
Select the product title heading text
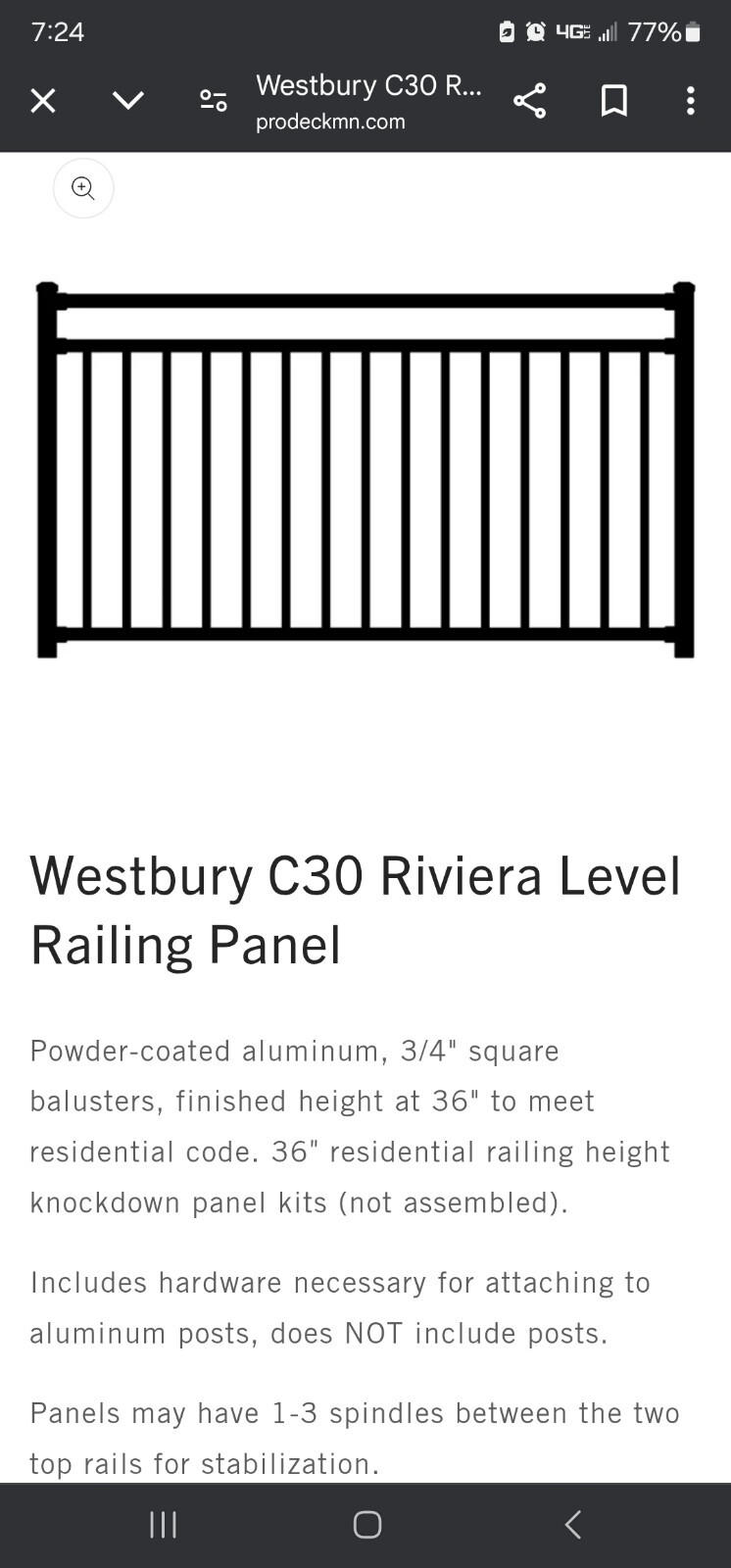pos(356,909)
